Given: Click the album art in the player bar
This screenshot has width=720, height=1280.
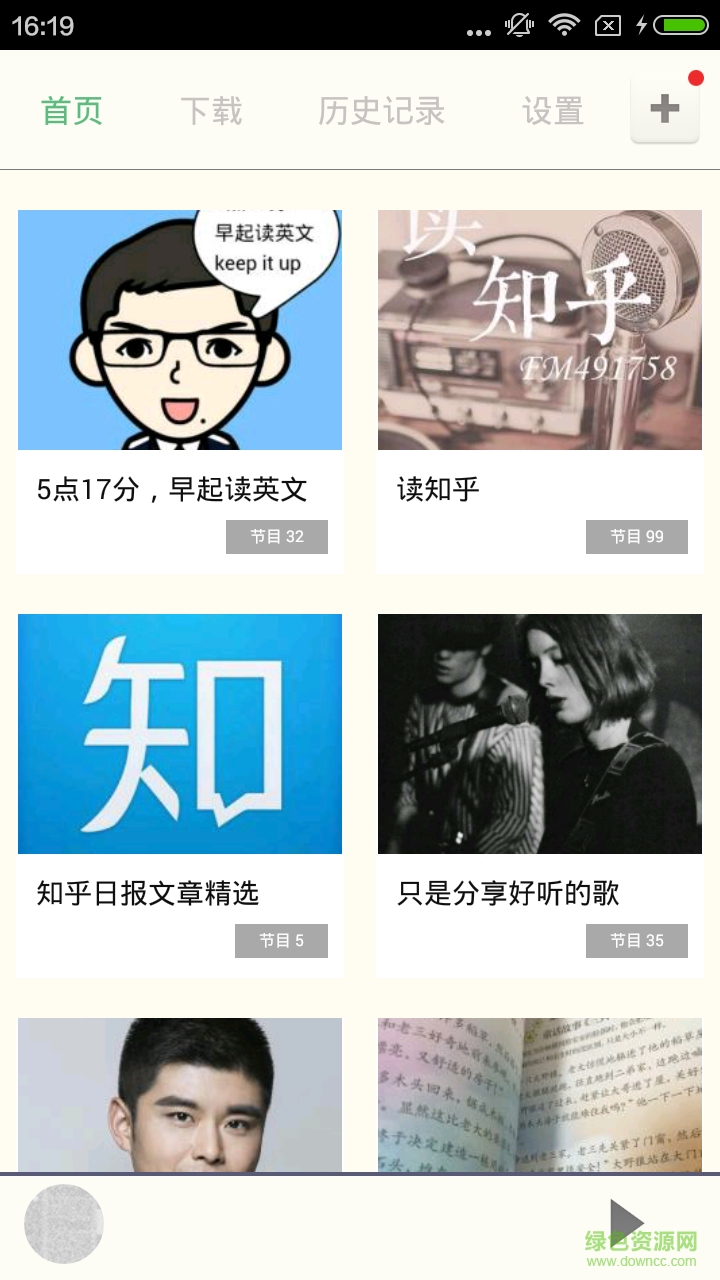Looking at the screenshot, I should click(63, 1221).
